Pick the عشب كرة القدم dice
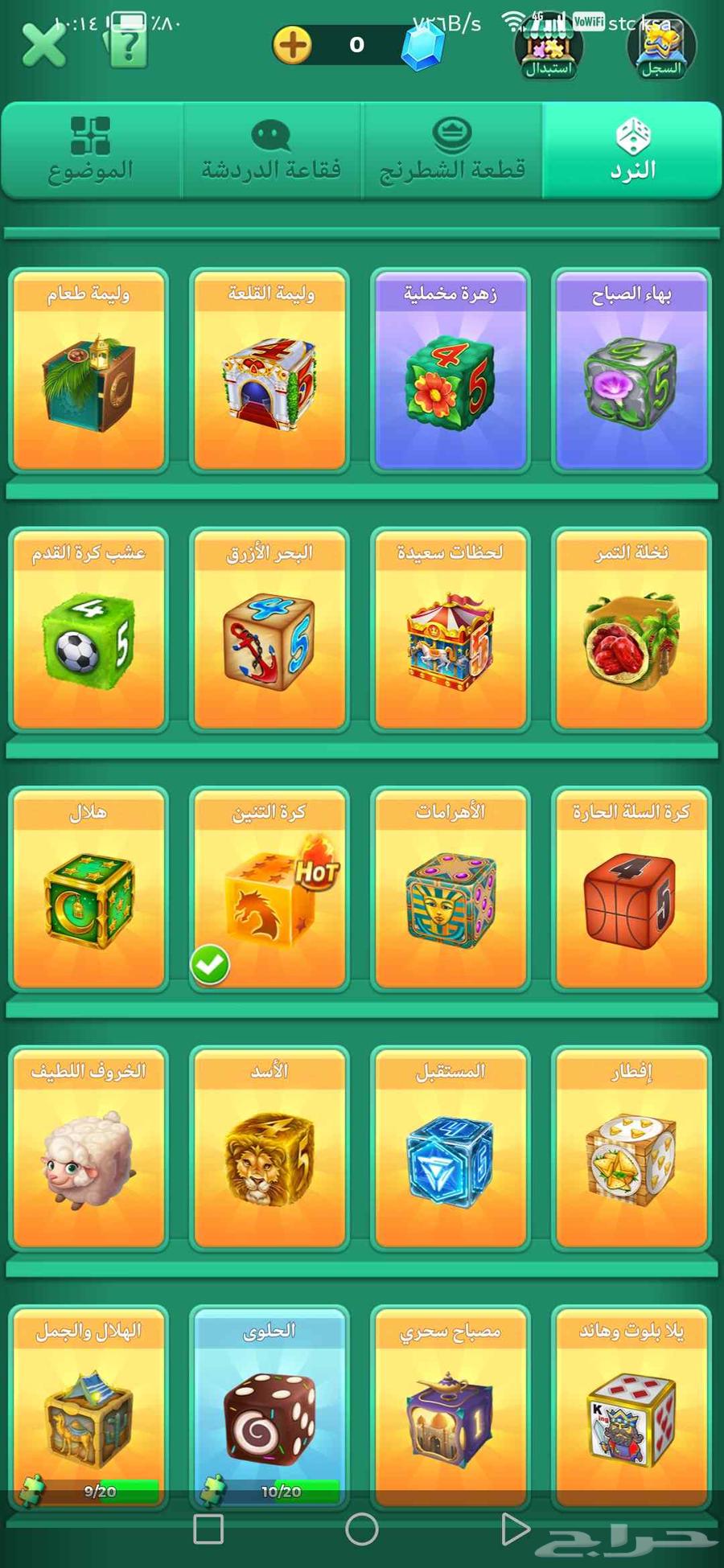724x1568 pixels. 88,630
